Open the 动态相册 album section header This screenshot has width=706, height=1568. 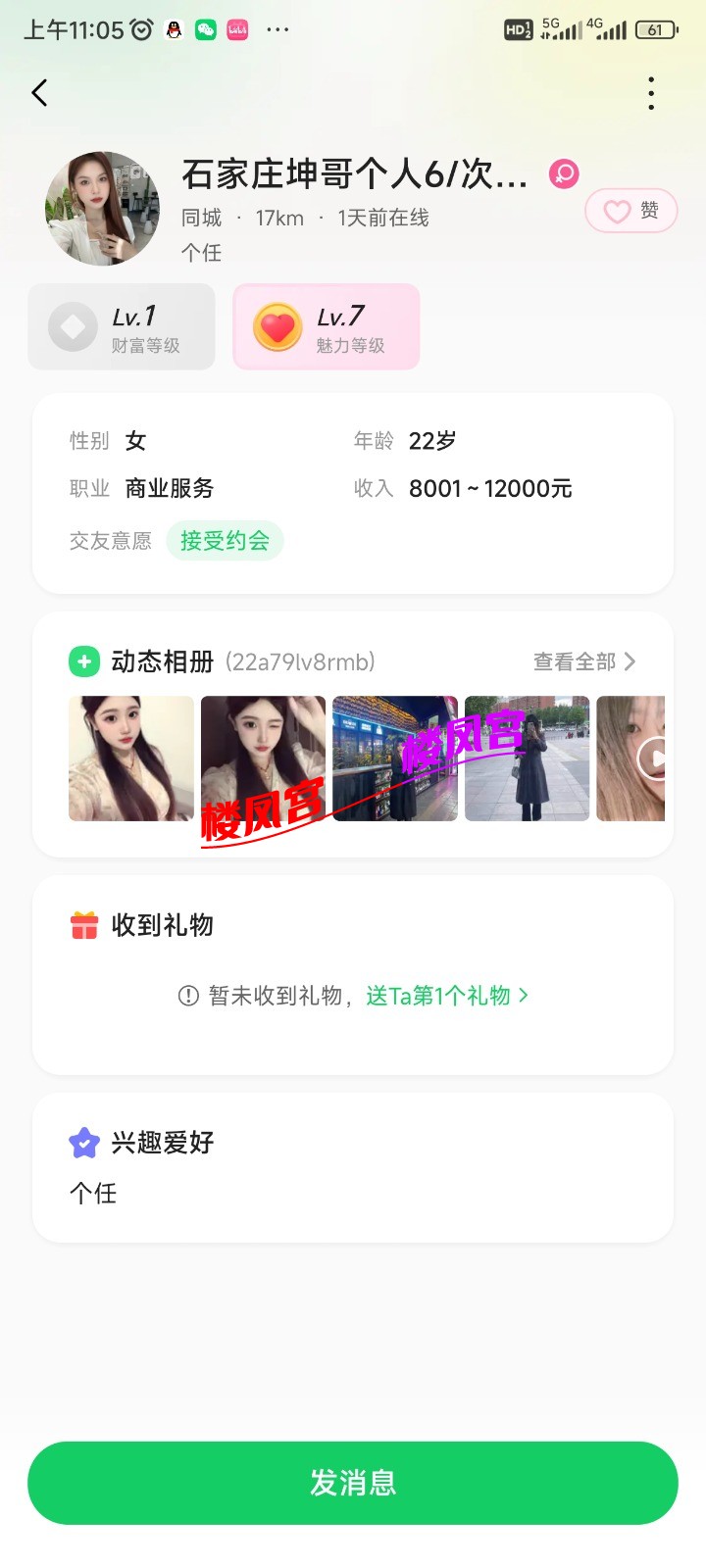click(x=162, y=661)
